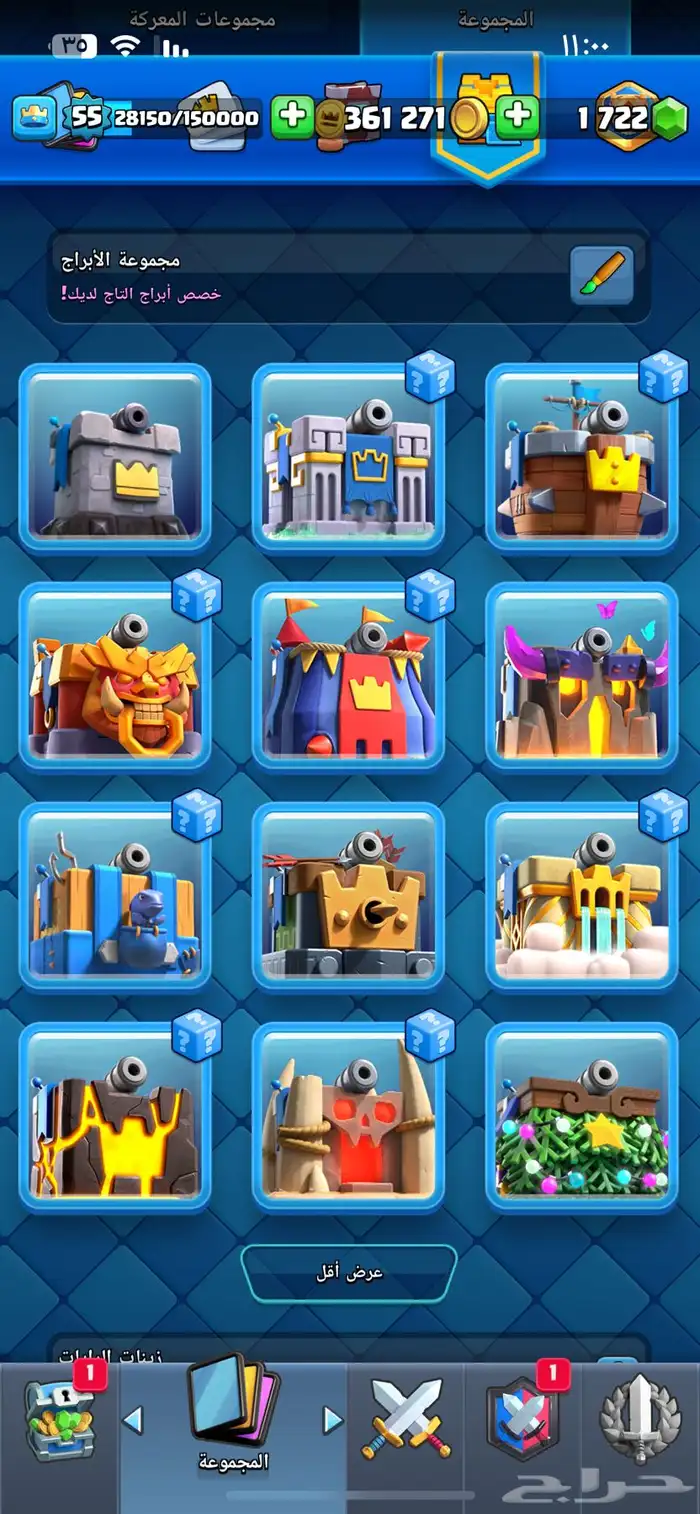Screen dimensions: 700x1514
Task: Switch to the مجموعات المعركة tab
Action: tap(202, 19)
